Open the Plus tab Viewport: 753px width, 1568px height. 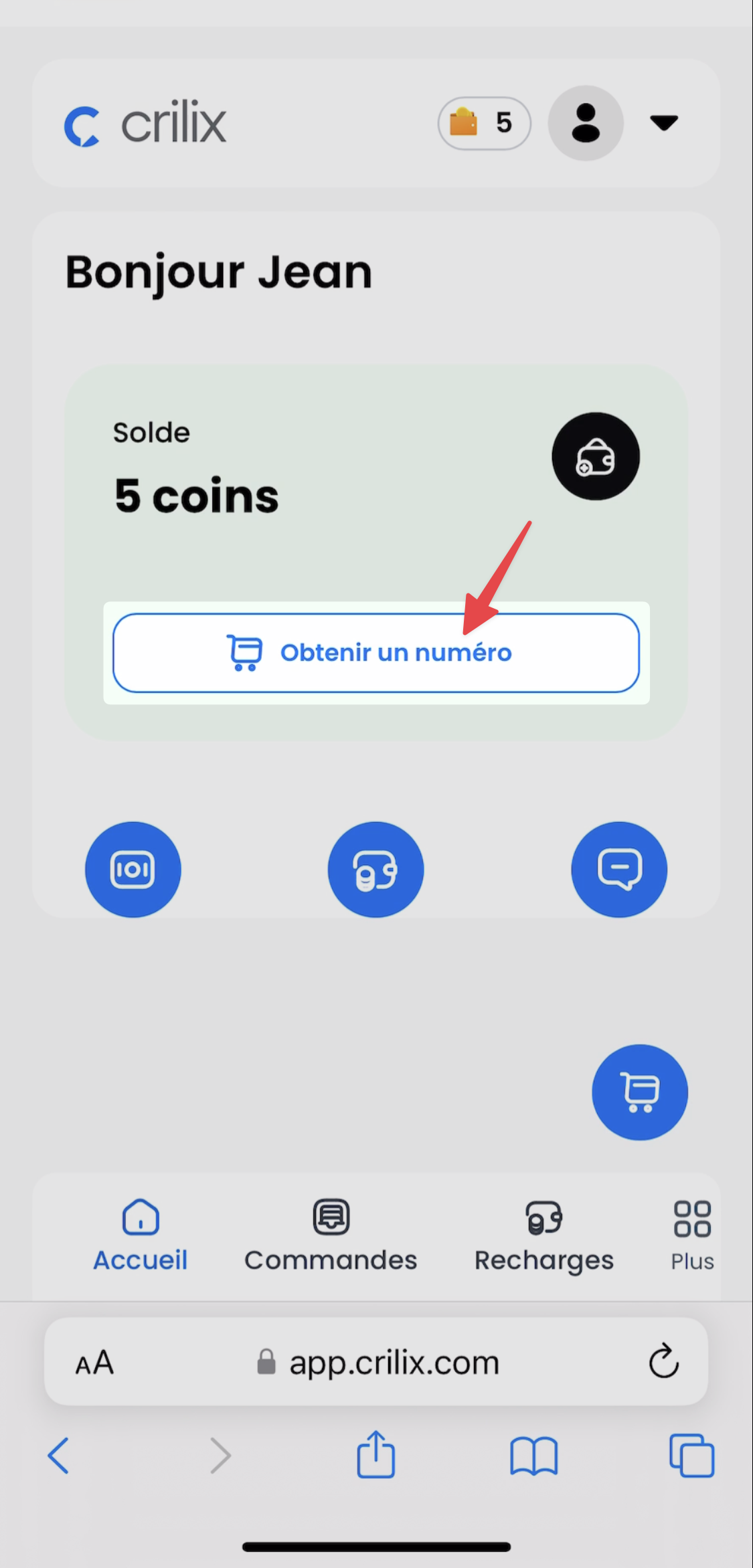692,1236
